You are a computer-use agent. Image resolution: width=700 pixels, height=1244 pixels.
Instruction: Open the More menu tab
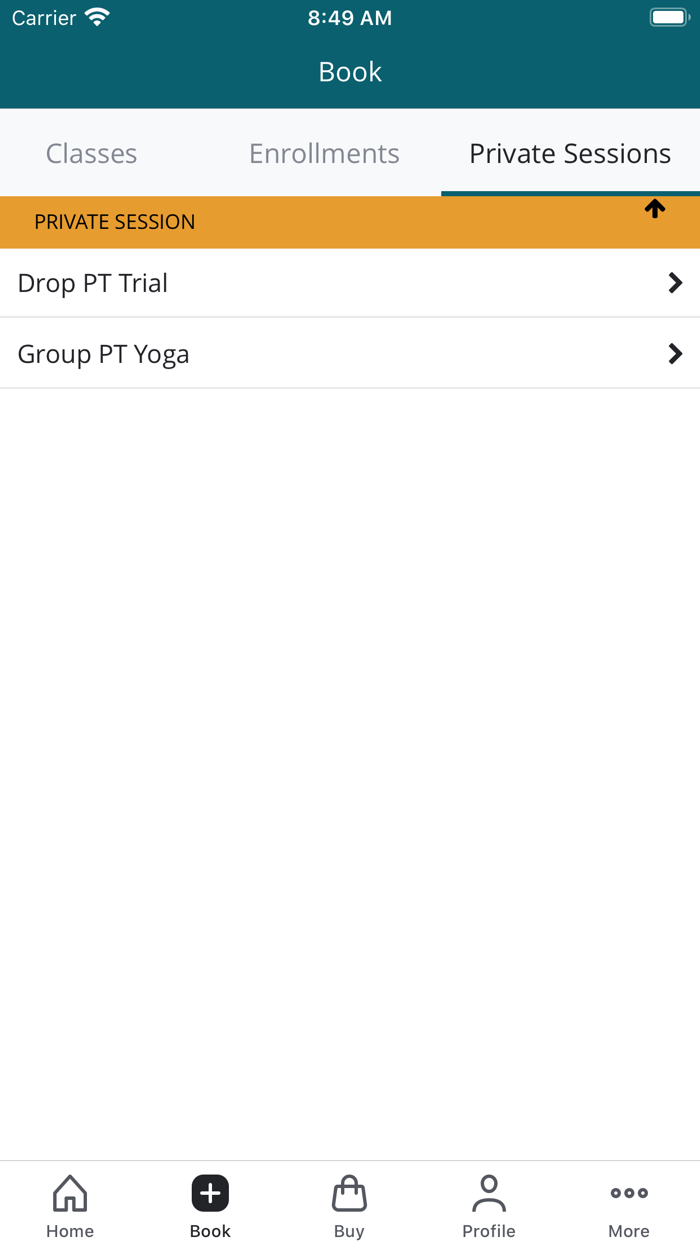(x=629, y=1206)
